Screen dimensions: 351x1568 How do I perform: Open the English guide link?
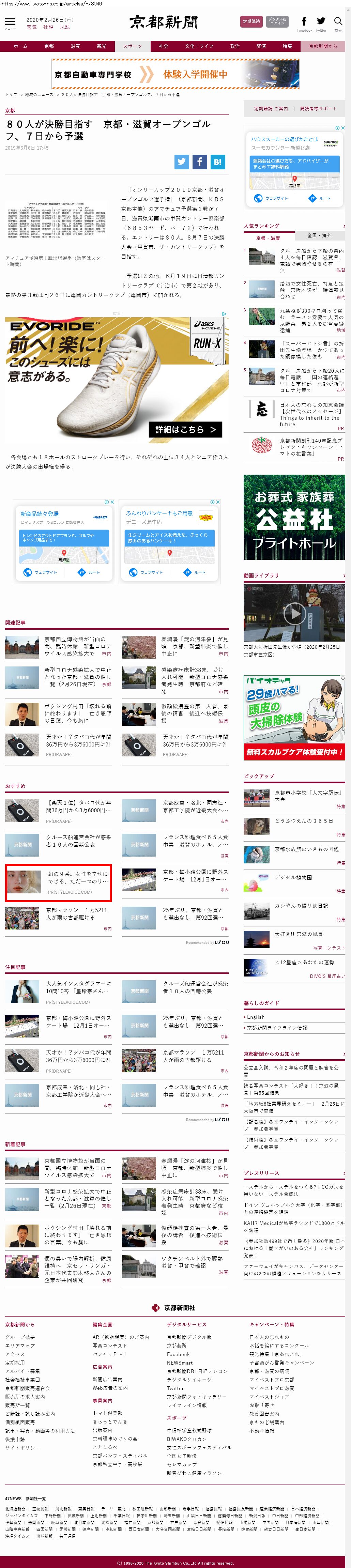coord(256,1017)
